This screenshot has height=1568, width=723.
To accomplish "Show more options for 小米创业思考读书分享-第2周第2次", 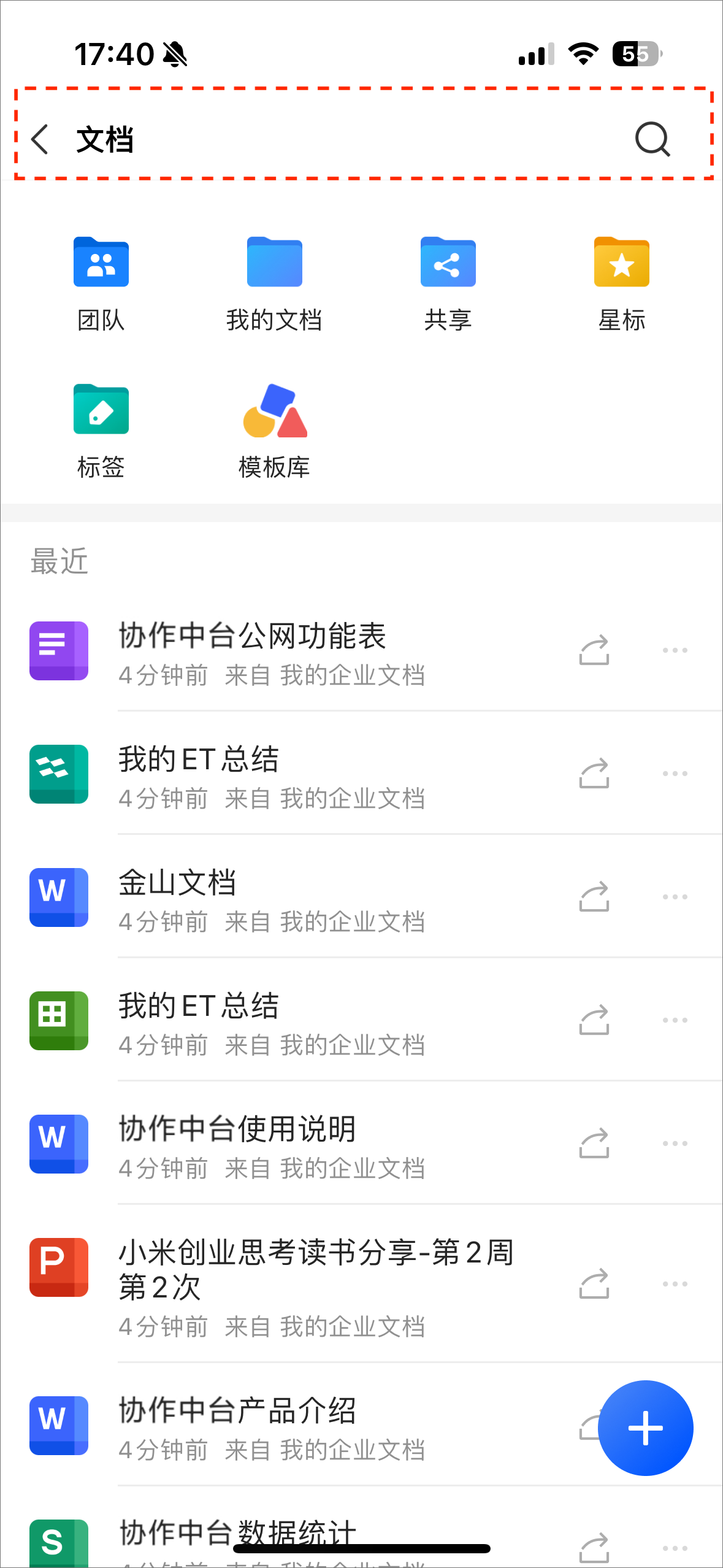I will click(x=675, y=1284).
